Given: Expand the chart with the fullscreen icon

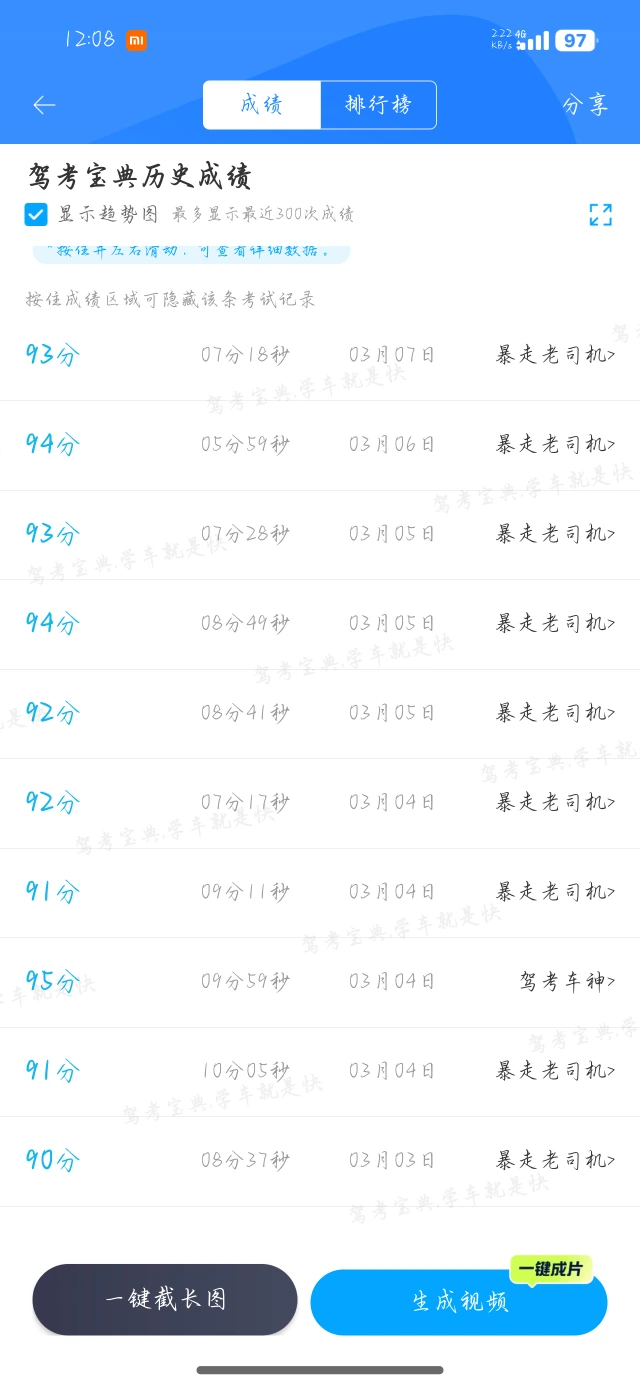Looking at the screenshot, I should 600,214.
